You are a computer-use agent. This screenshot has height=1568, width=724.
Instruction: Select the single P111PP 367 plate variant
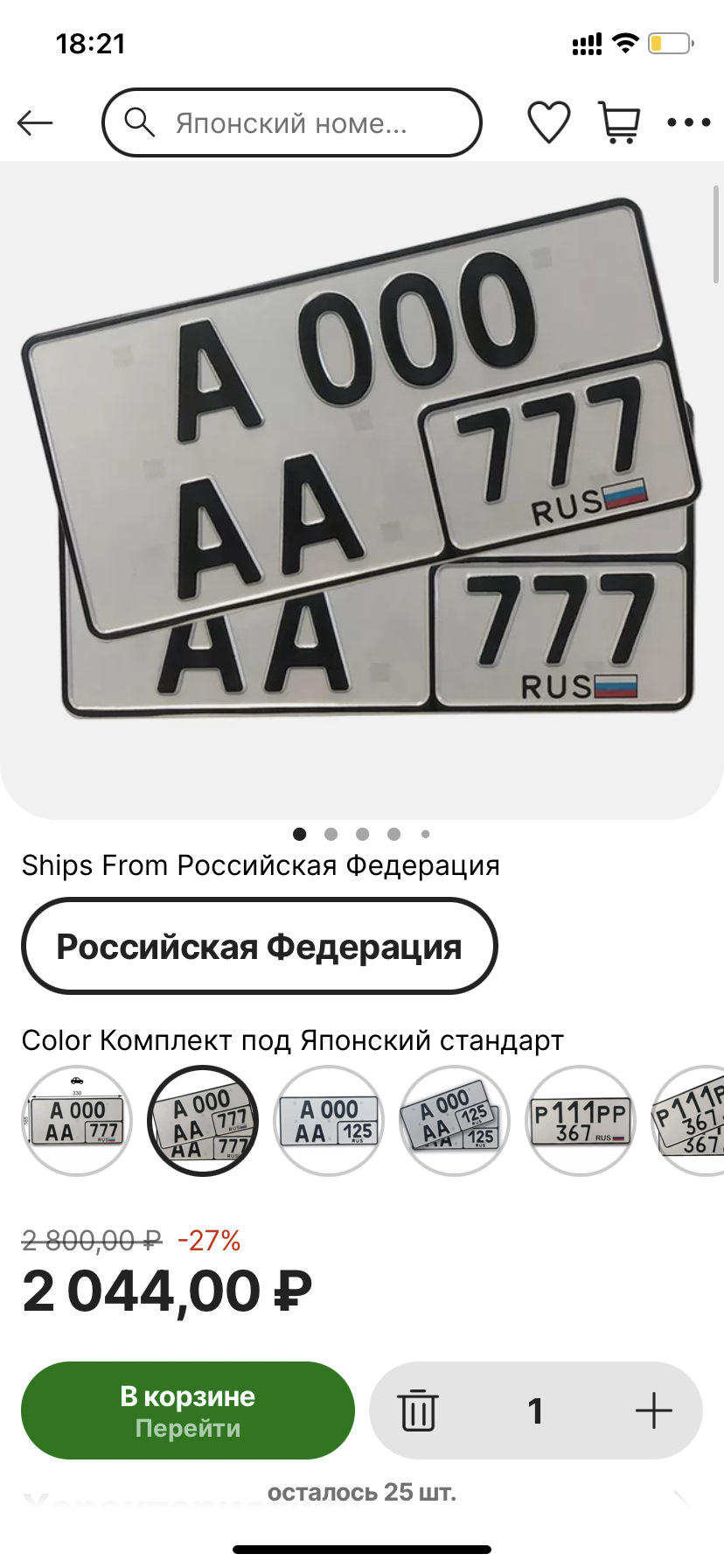(x=581, y=1121)
